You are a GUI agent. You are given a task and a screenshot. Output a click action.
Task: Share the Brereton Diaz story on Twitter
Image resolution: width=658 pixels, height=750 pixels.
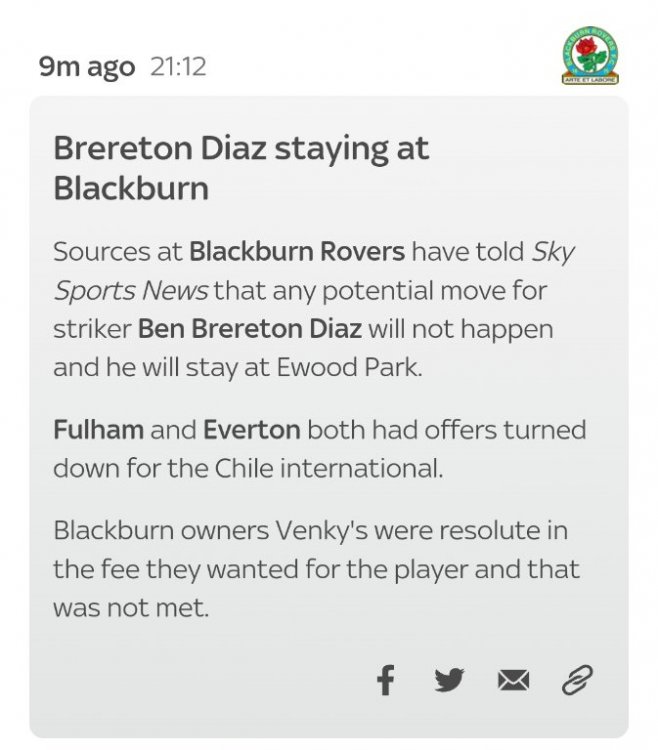(x=449, y=681)
